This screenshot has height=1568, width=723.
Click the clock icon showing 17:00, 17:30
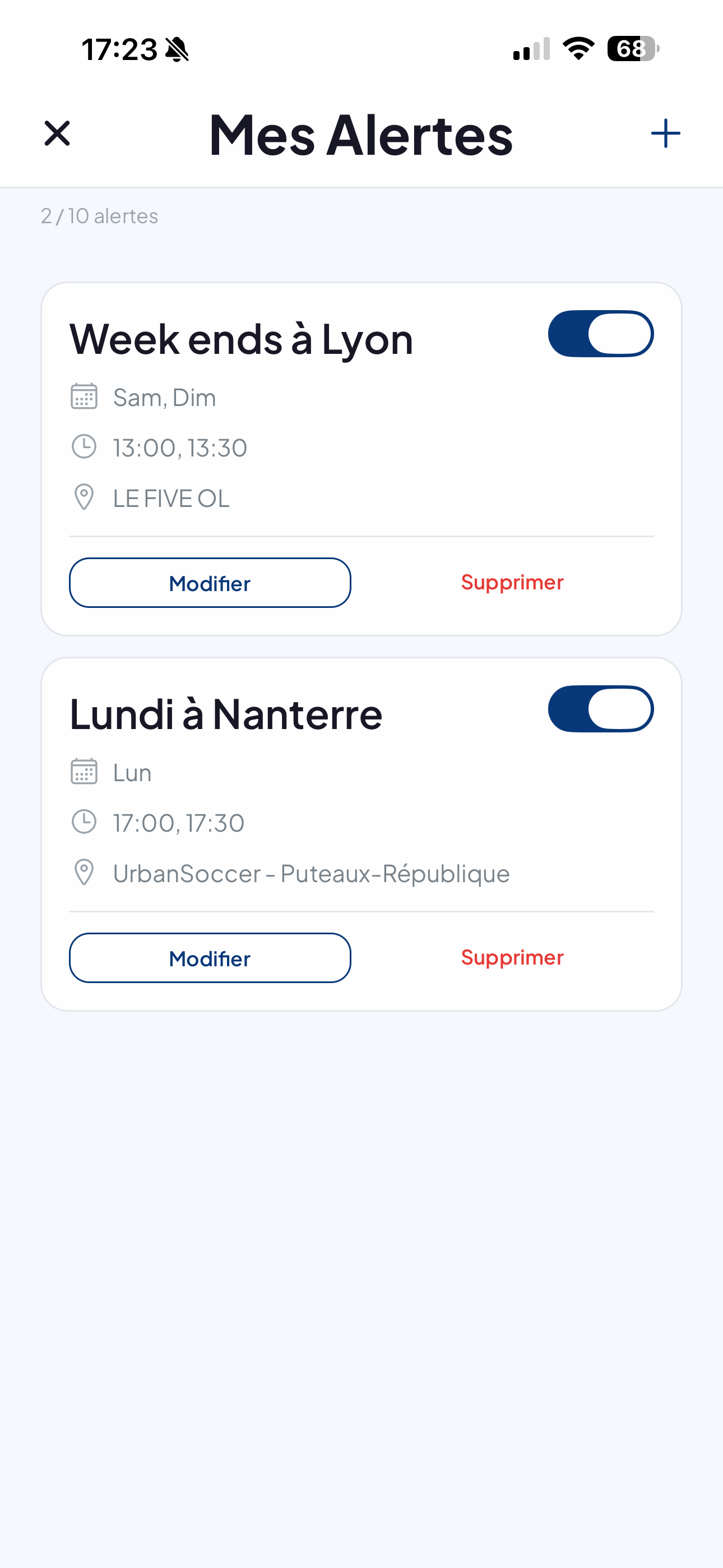(85, 822)
